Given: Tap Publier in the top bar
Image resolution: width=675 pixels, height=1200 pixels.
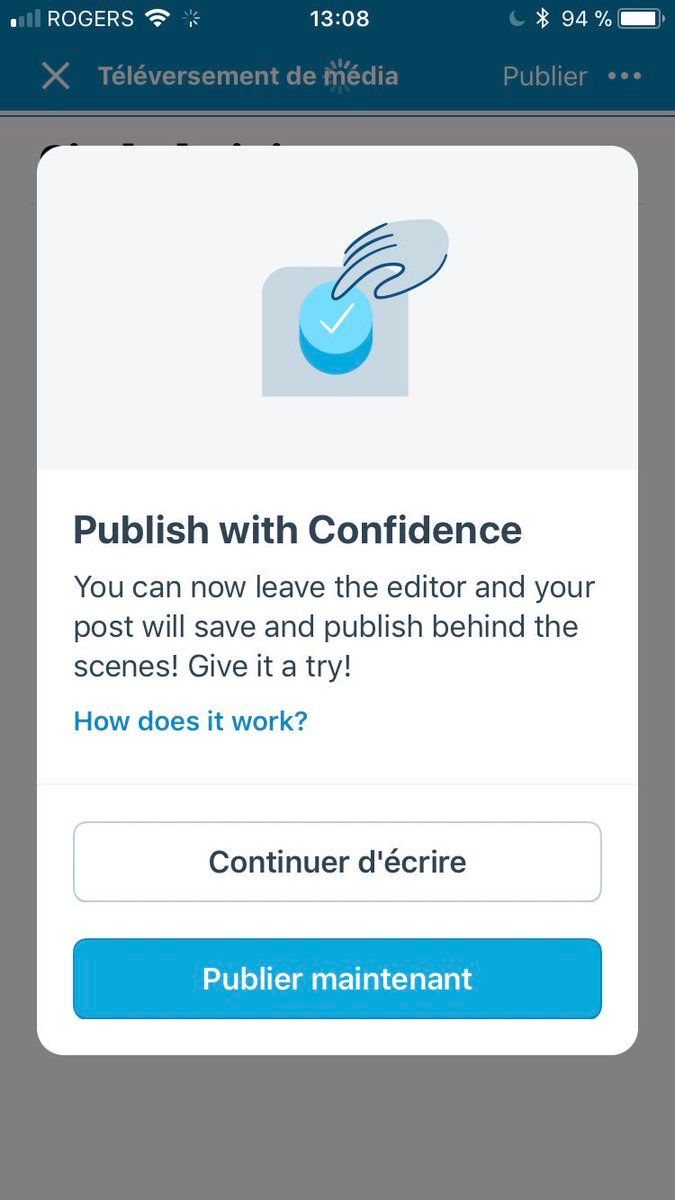Looking at the screenshot, I should (x=545, y=76).
